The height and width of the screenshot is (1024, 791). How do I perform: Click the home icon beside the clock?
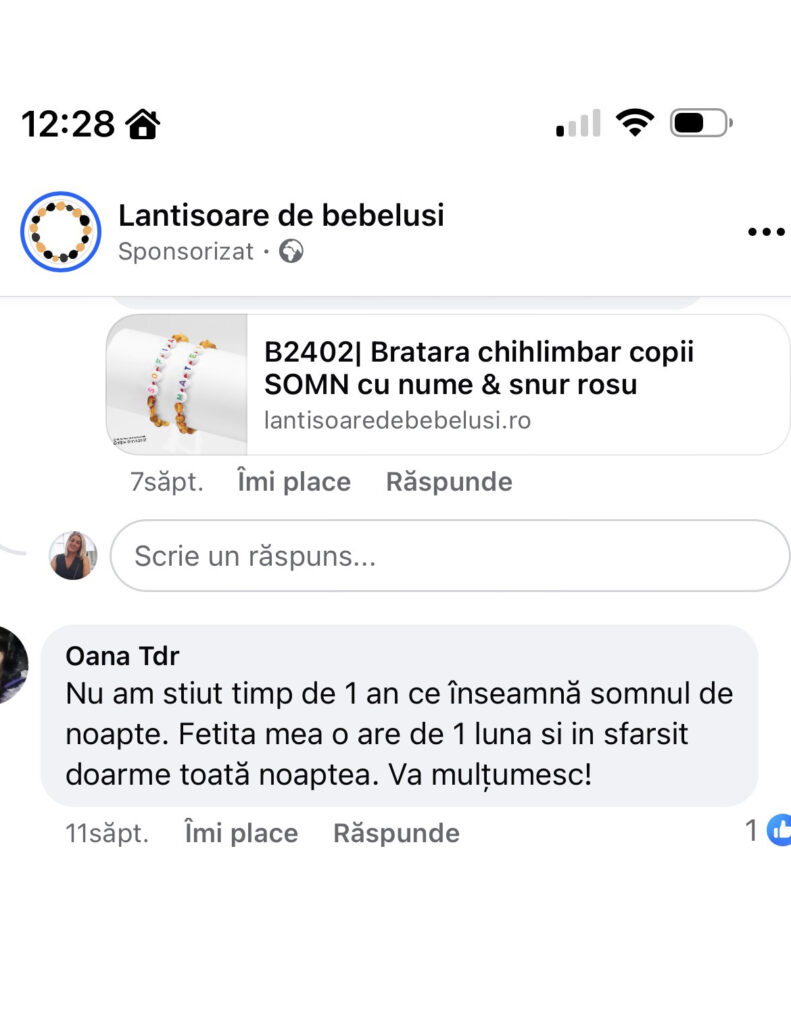point(140,122)
